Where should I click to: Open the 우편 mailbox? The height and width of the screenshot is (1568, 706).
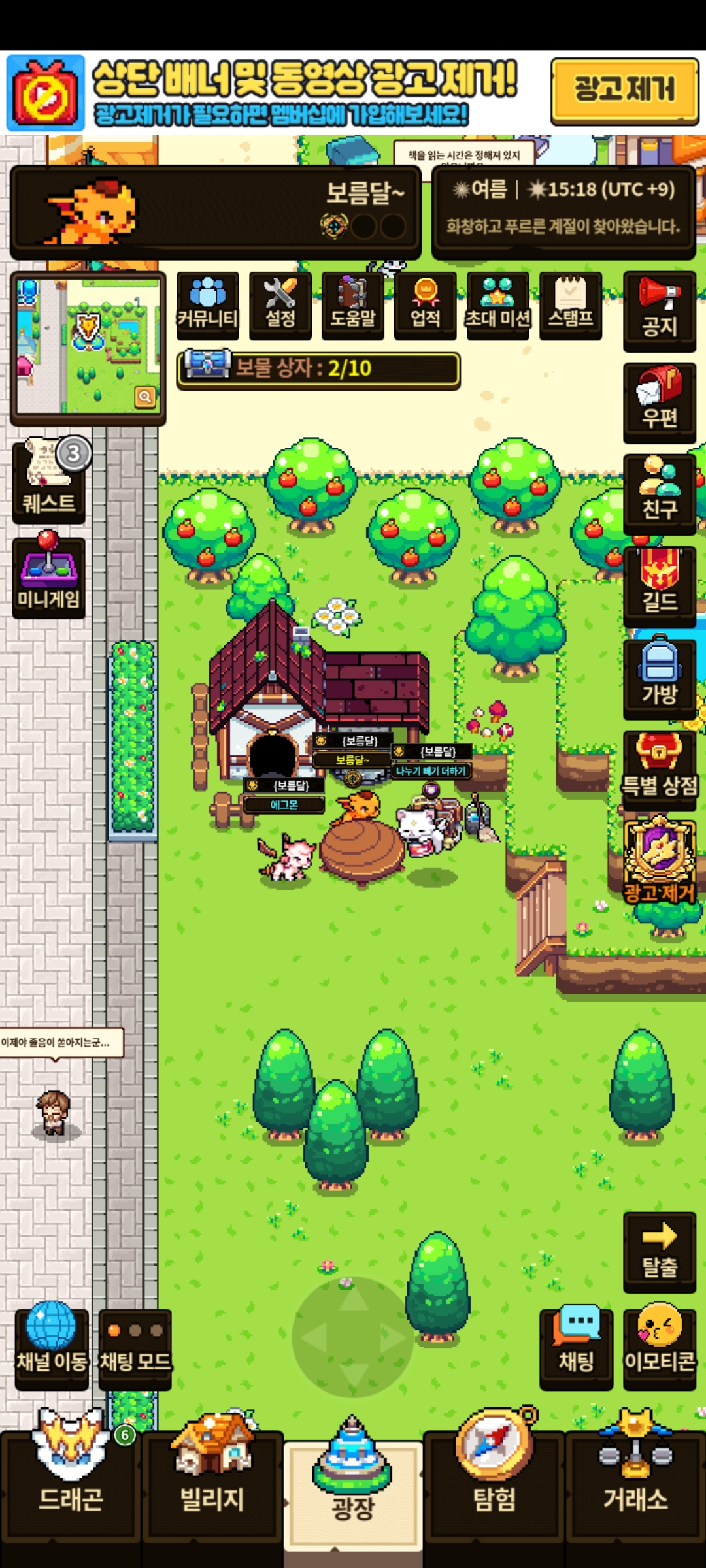coord(660,403)
